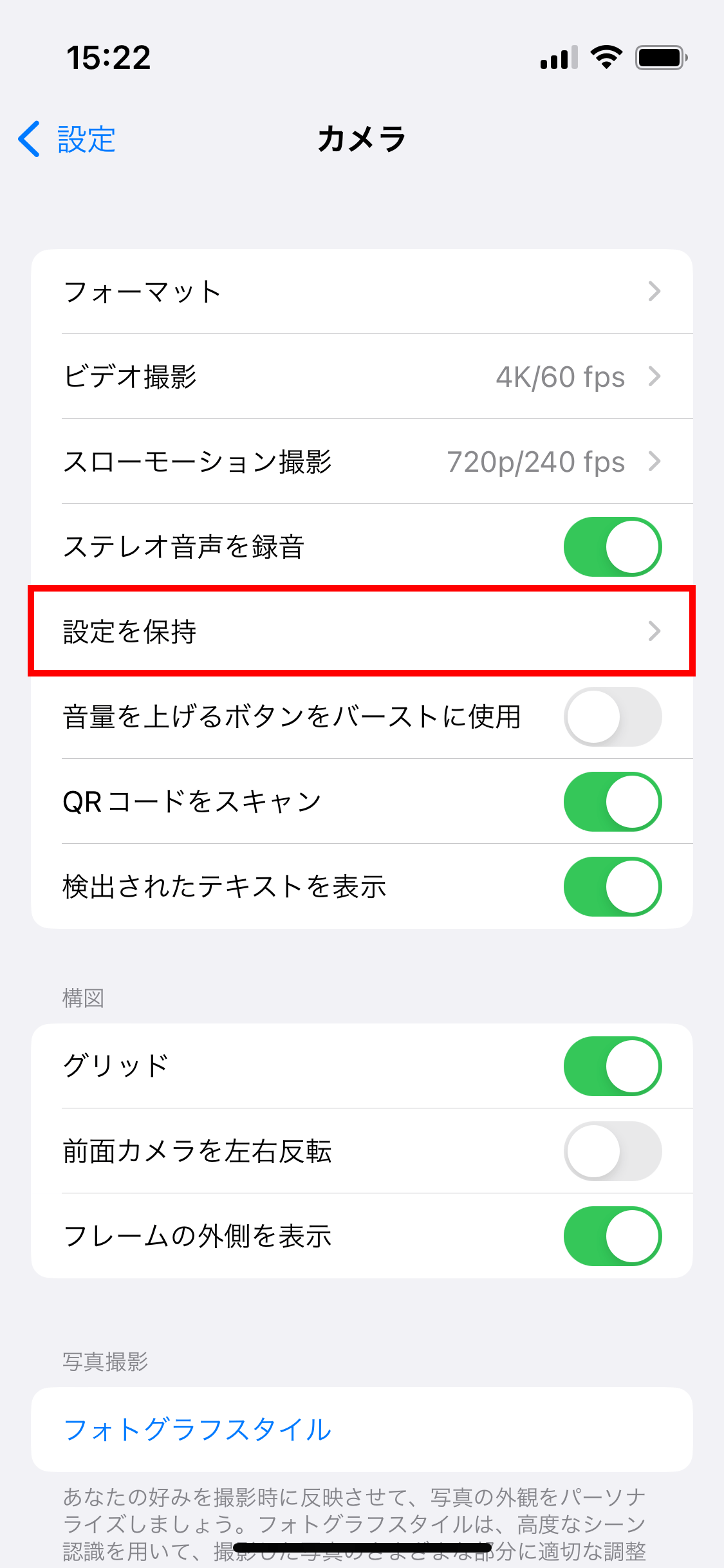This screenshot has height=1568, width=724.
Task: Toggle 検出されたテキストを表示 off
Action: 613,886
